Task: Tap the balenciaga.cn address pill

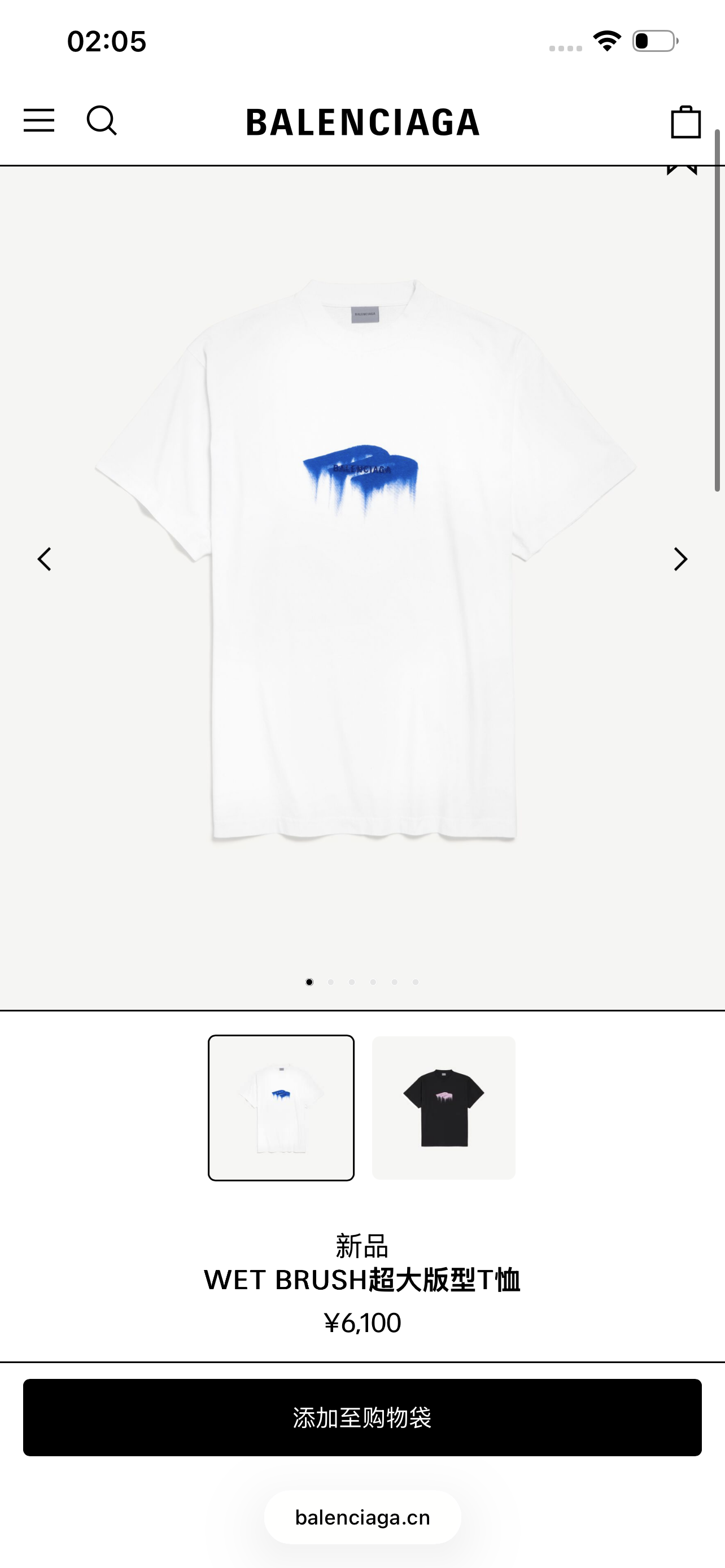Action: point(362,1517)
